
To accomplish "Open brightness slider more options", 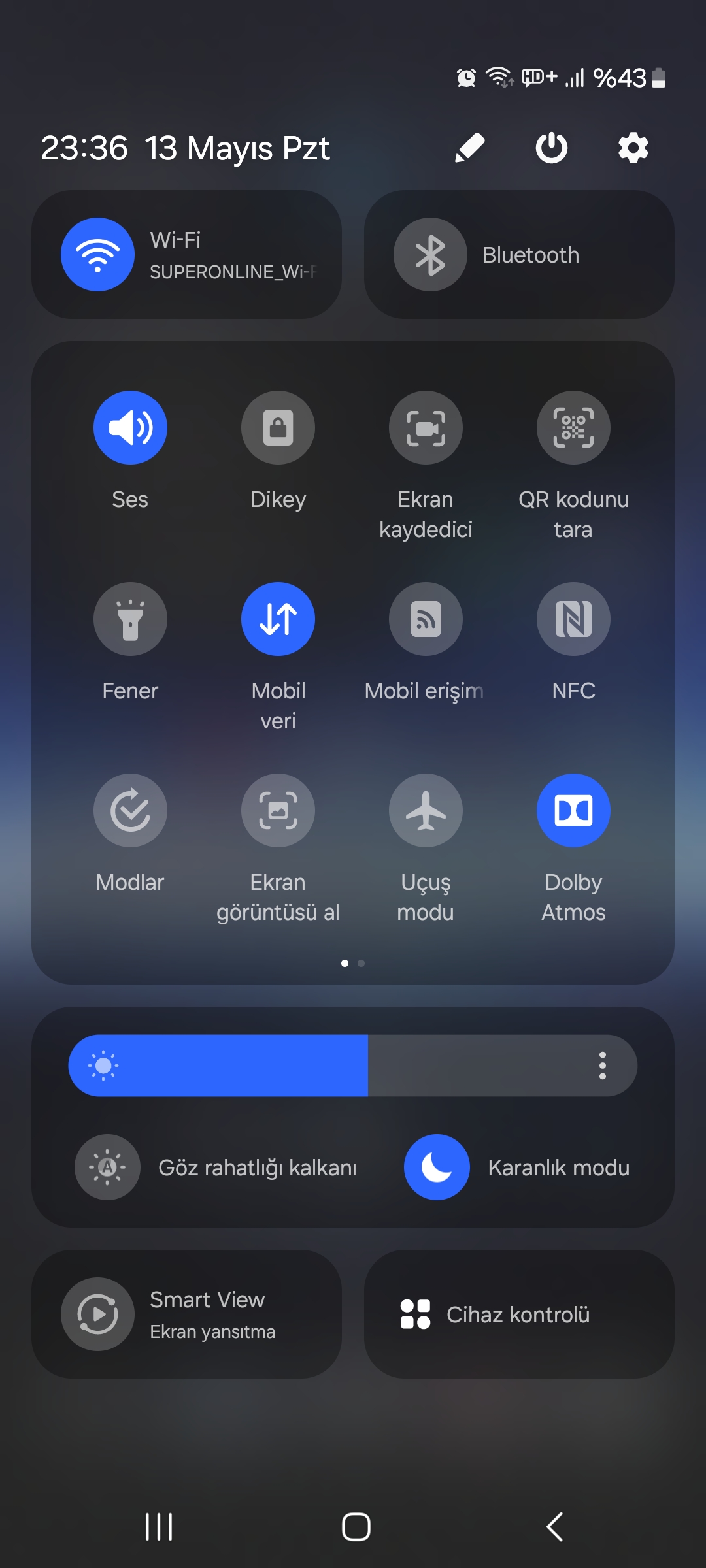I will tap(603, 1066).
